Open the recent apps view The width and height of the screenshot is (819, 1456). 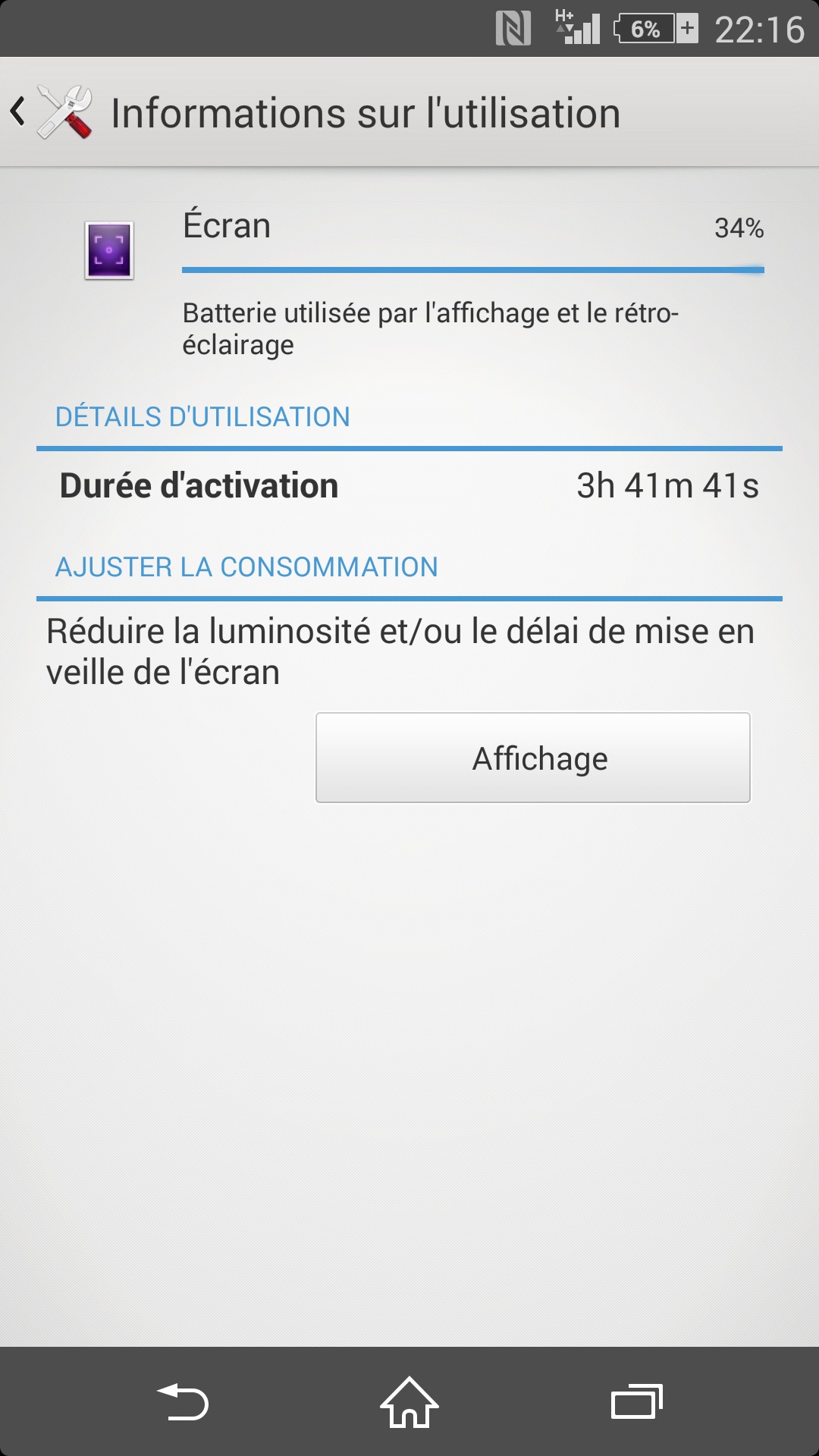click(636, 1401)
